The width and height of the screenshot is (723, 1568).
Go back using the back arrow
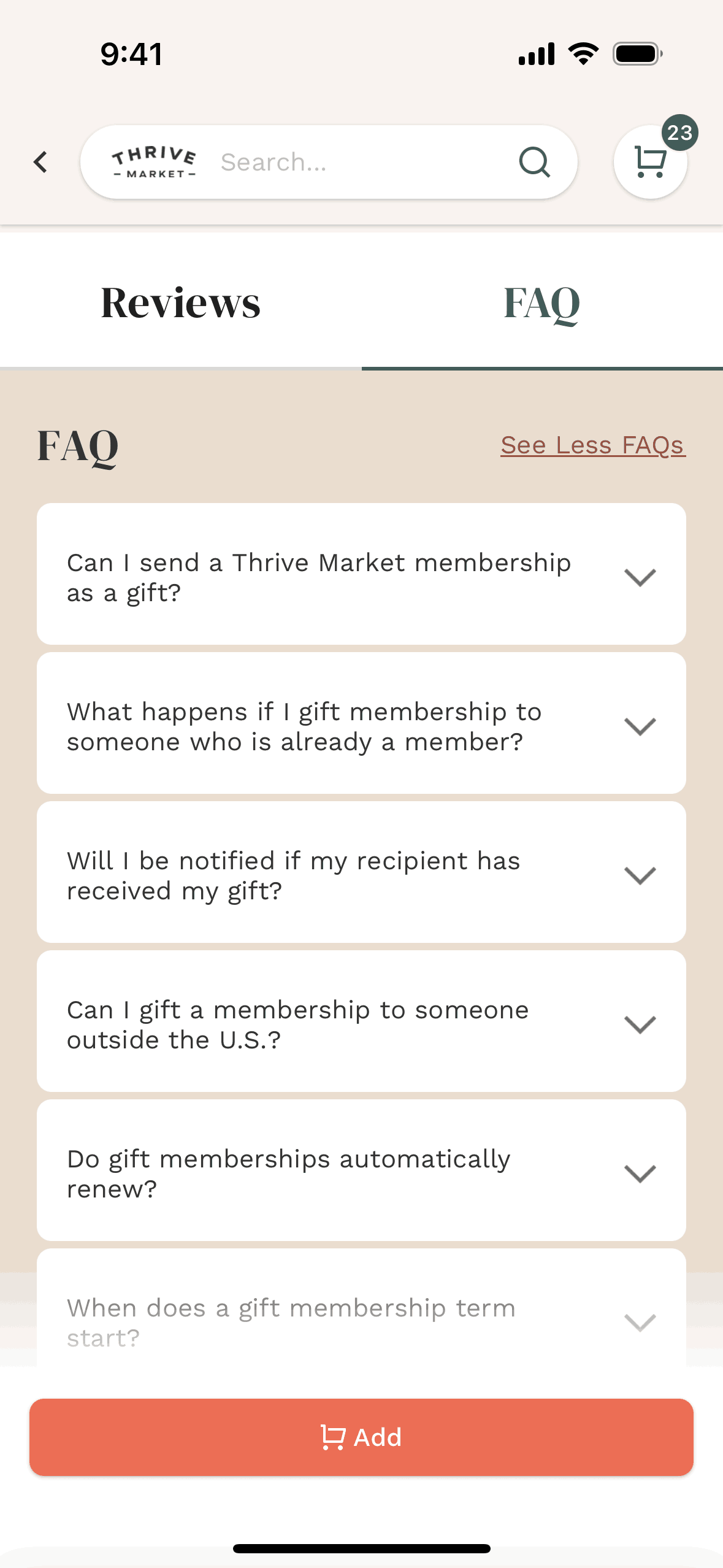coord(40,163)
